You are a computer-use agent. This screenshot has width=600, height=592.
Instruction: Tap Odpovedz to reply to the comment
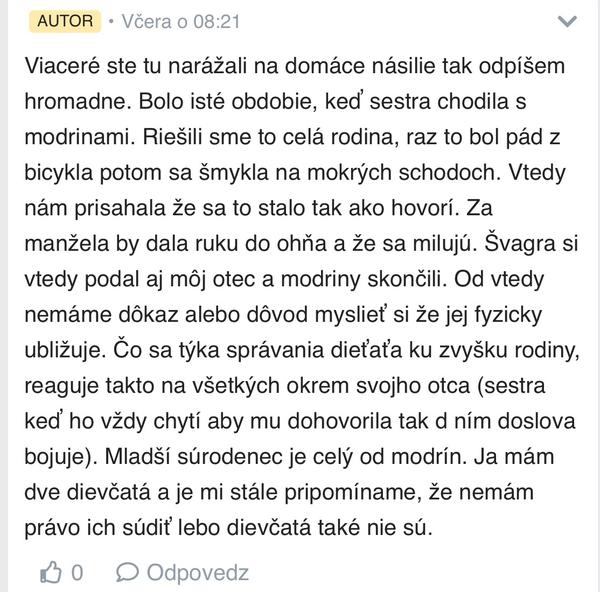183,573
